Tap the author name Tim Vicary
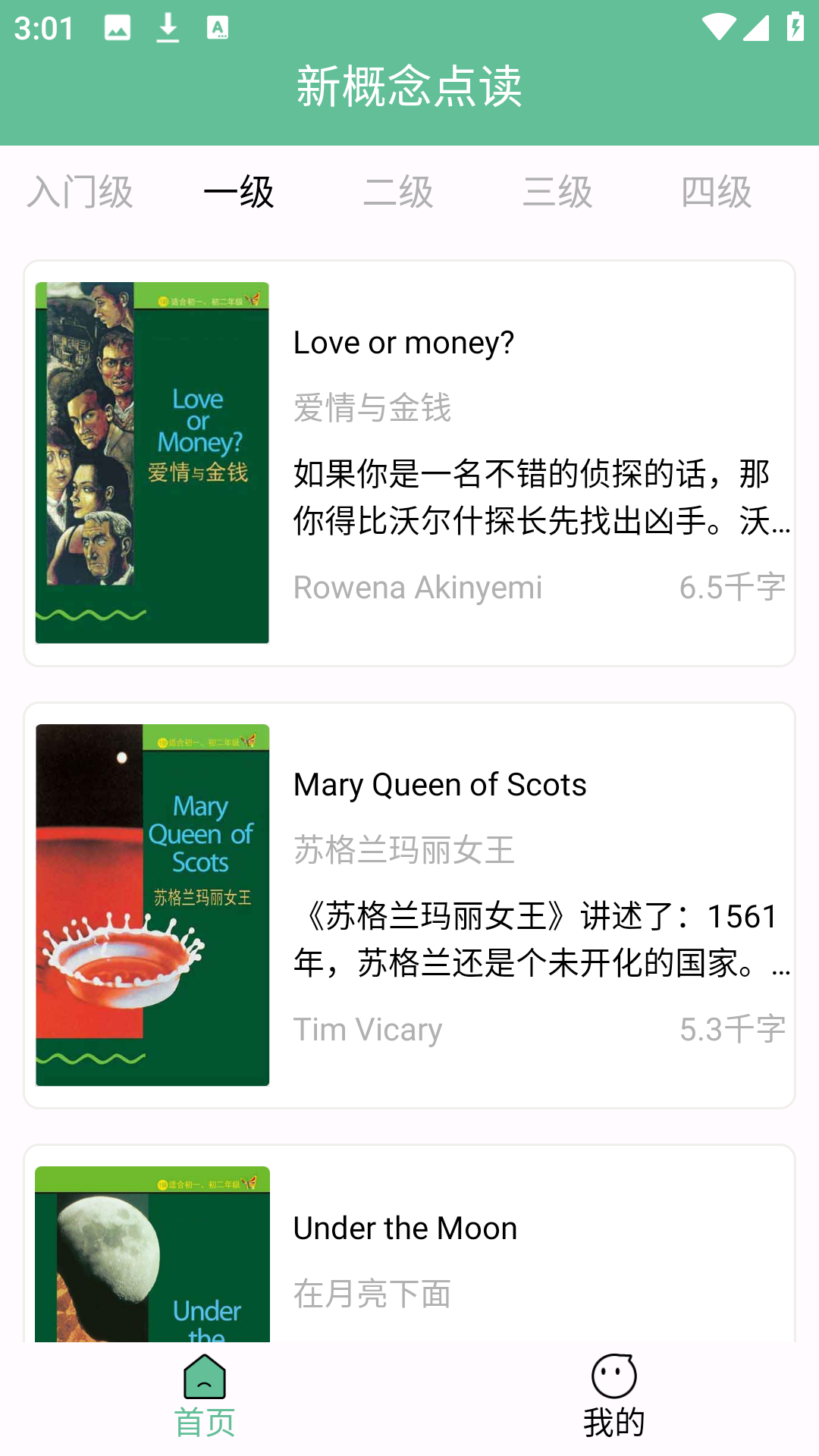The image size is (819, 1456). pyautogui.click(x=367, y=1029)
